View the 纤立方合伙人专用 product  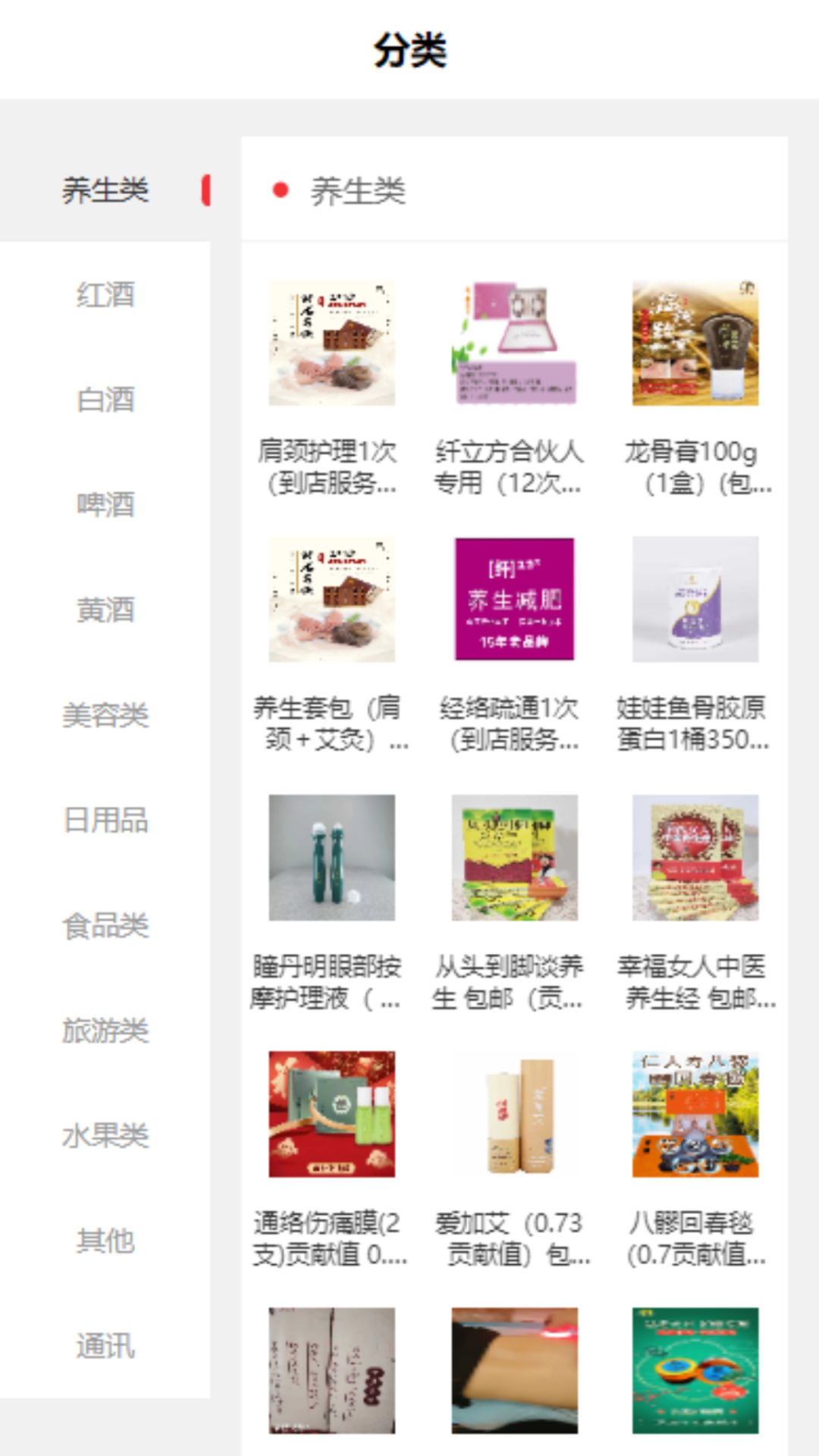(514, 343)
